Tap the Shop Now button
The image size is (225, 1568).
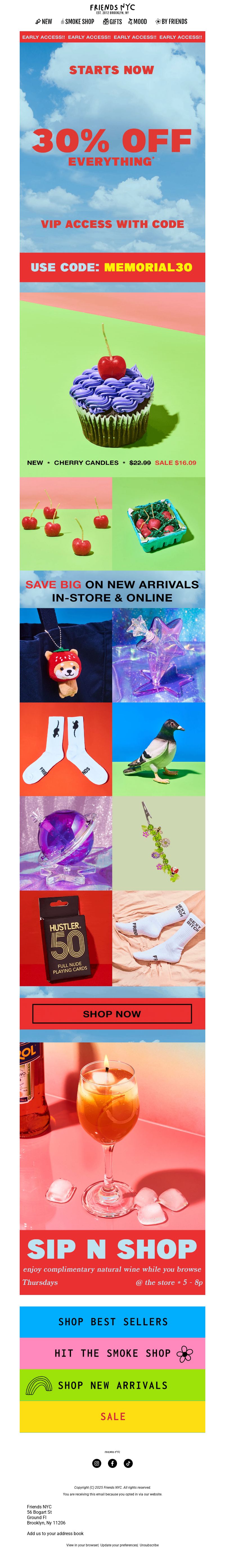click(112, 1014)
